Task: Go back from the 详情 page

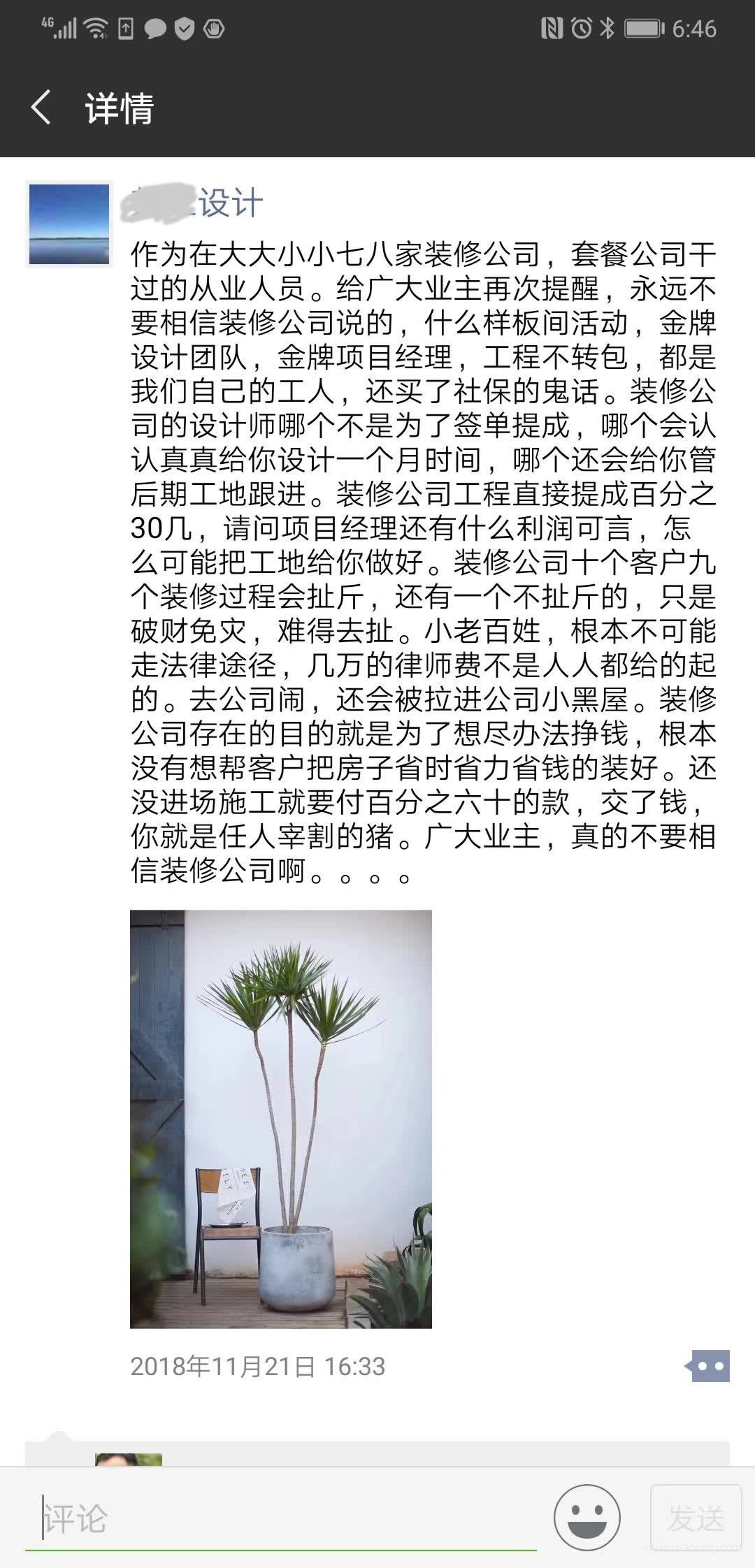Action: click(42, 108)
